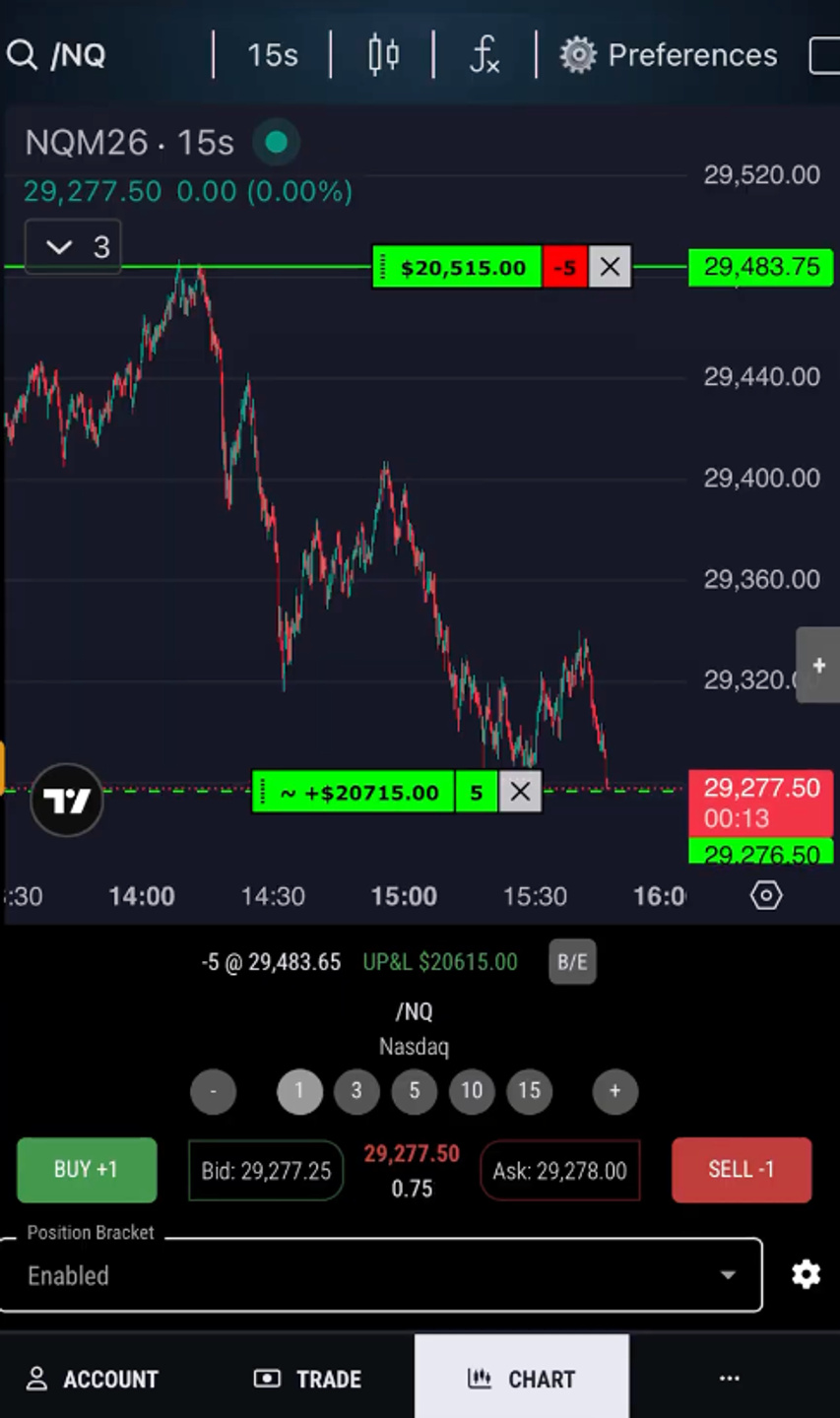Open the /NQ symbol search
This screenshot has width=840, height=1418.
pos(56,55)
